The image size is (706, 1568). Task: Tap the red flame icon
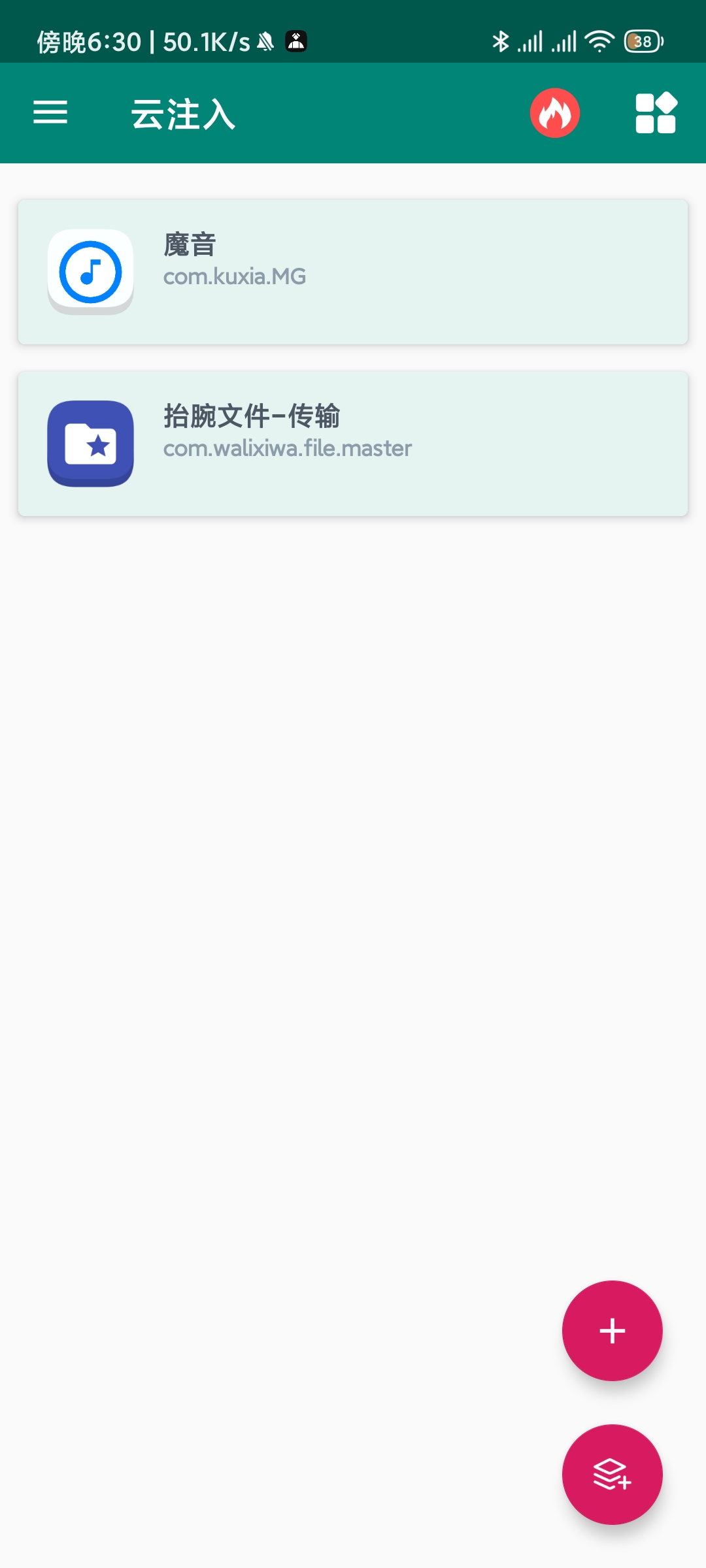tap(555, 113)
